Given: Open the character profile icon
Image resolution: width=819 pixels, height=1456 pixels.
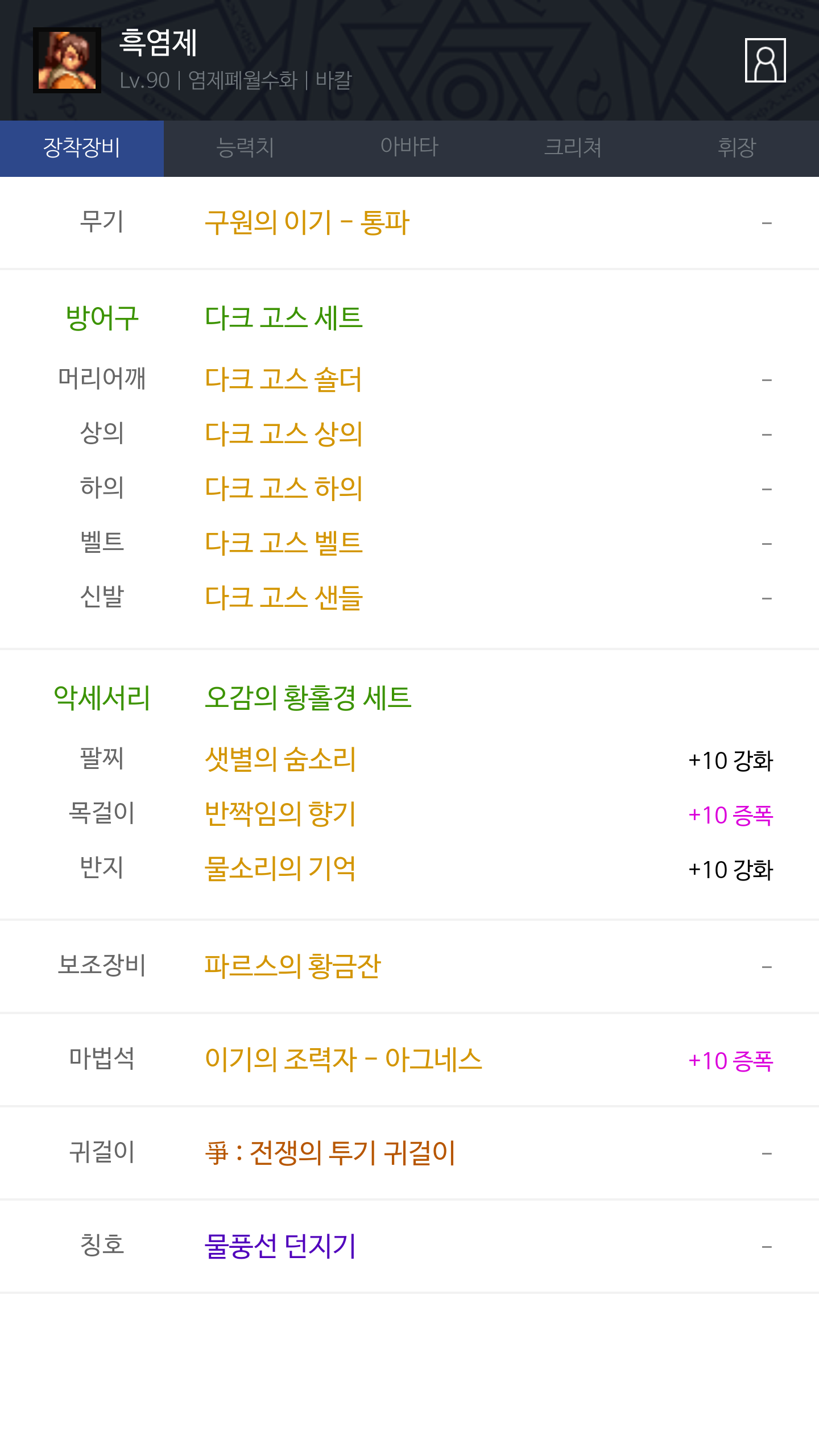Looking at the screenshot, I should [x=765, y=60].
